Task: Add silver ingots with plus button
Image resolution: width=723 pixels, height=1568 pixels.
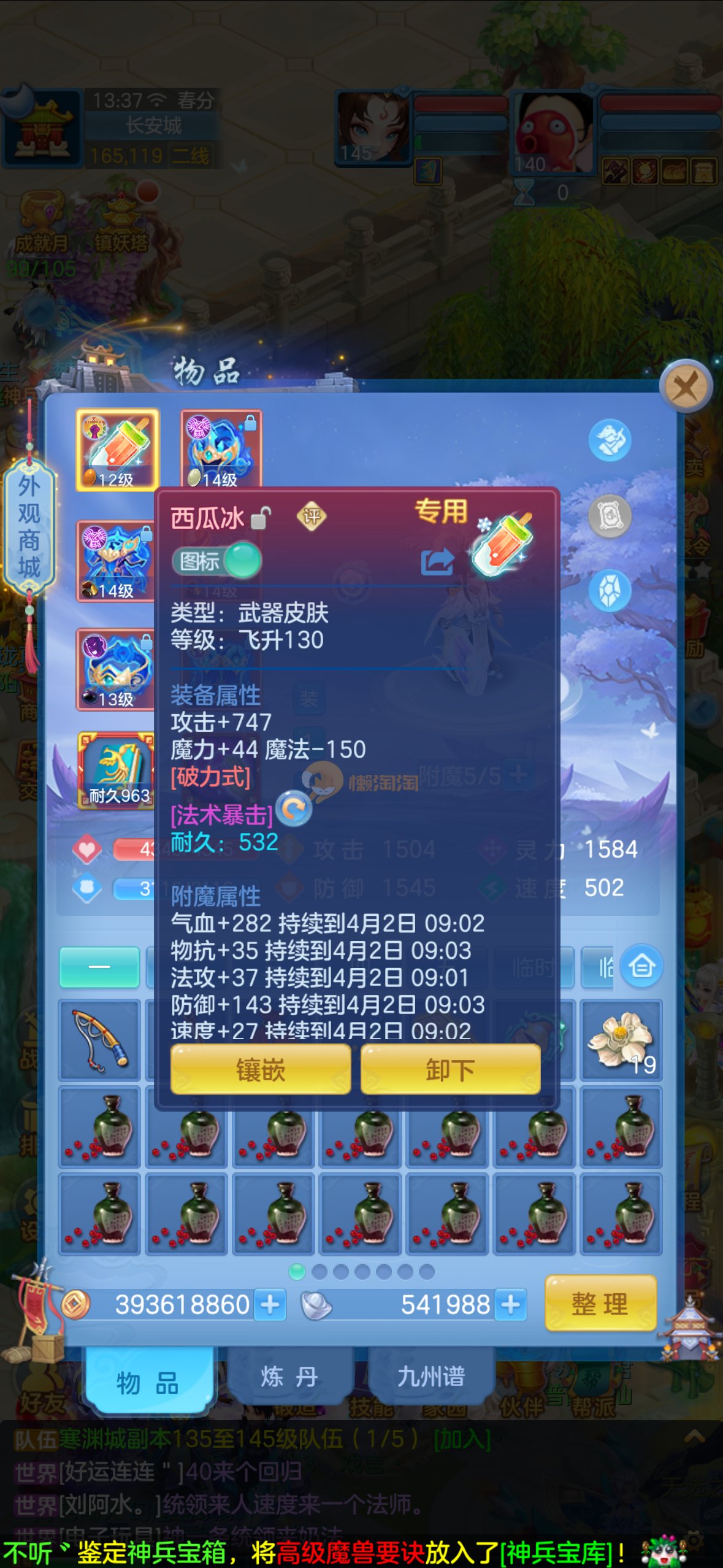Action: click(511, 1304)
